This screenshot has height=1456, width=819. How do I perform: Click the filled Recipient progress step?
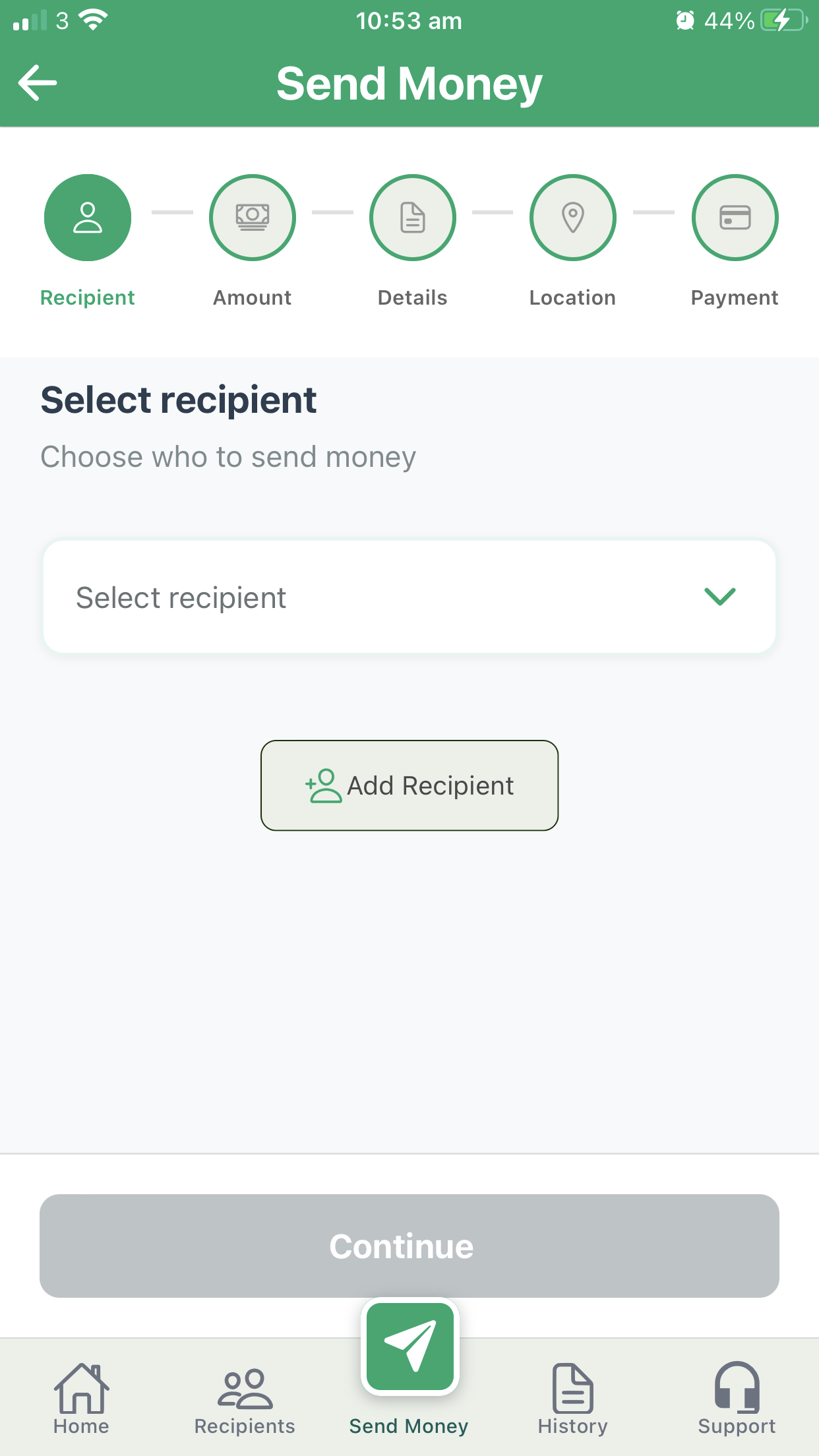pos(87,217)
